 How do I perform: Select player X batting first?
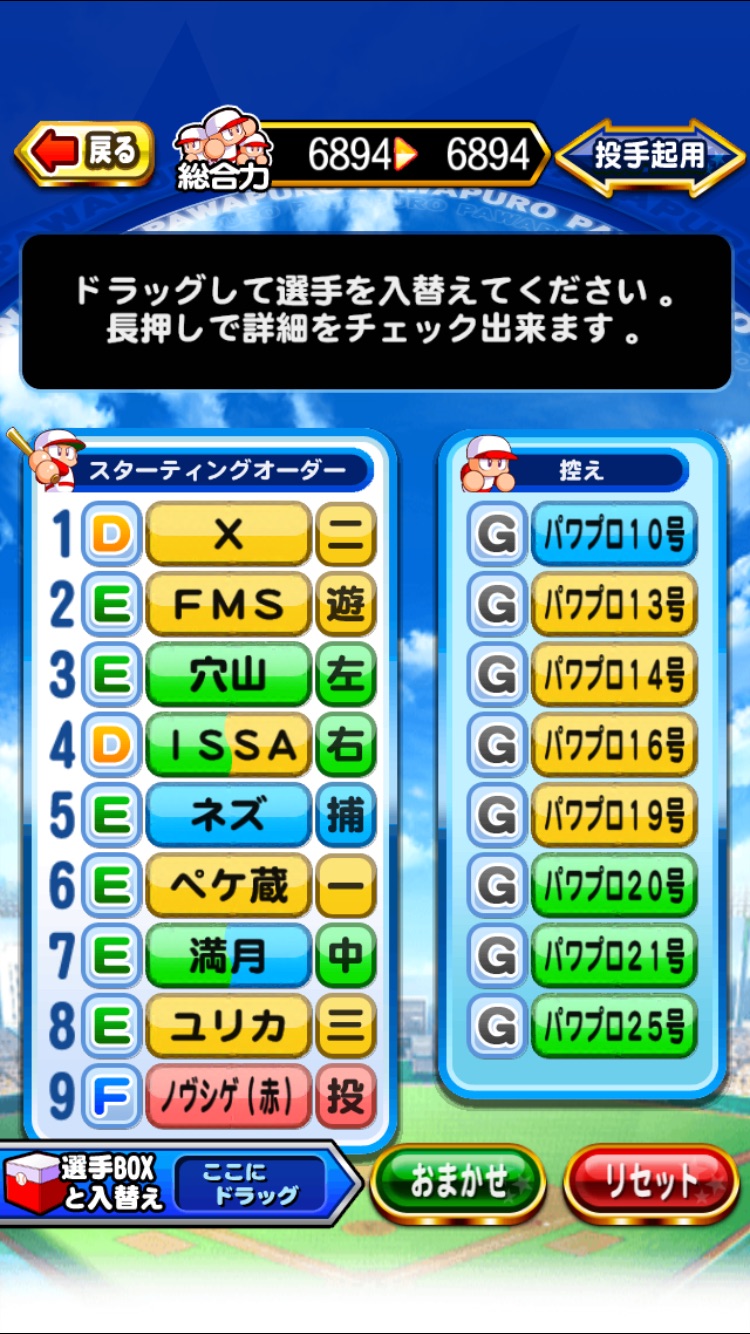(229, 535)
